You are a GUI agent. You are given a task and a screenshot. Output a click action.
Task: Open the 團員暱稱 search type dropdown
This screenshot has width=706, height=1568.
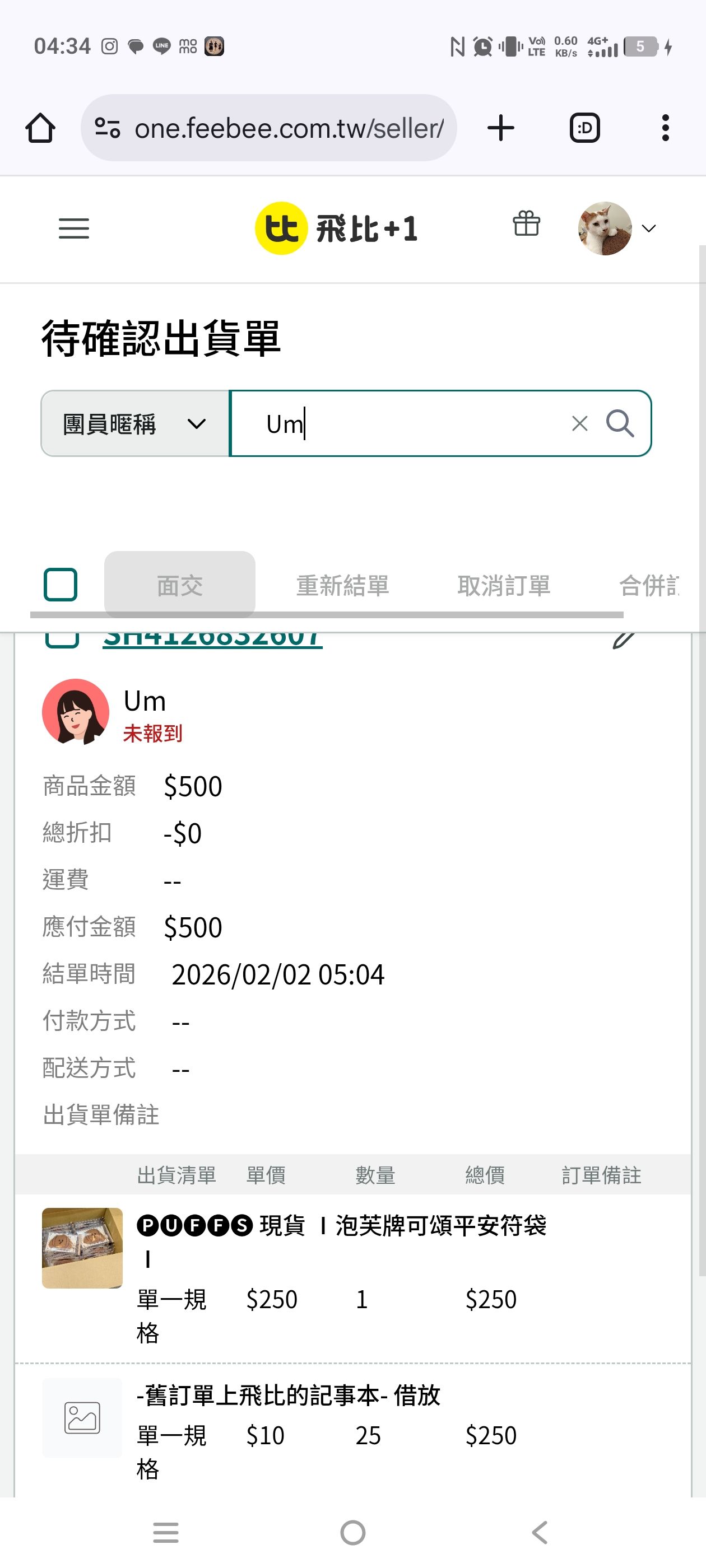tap(135, 424)
